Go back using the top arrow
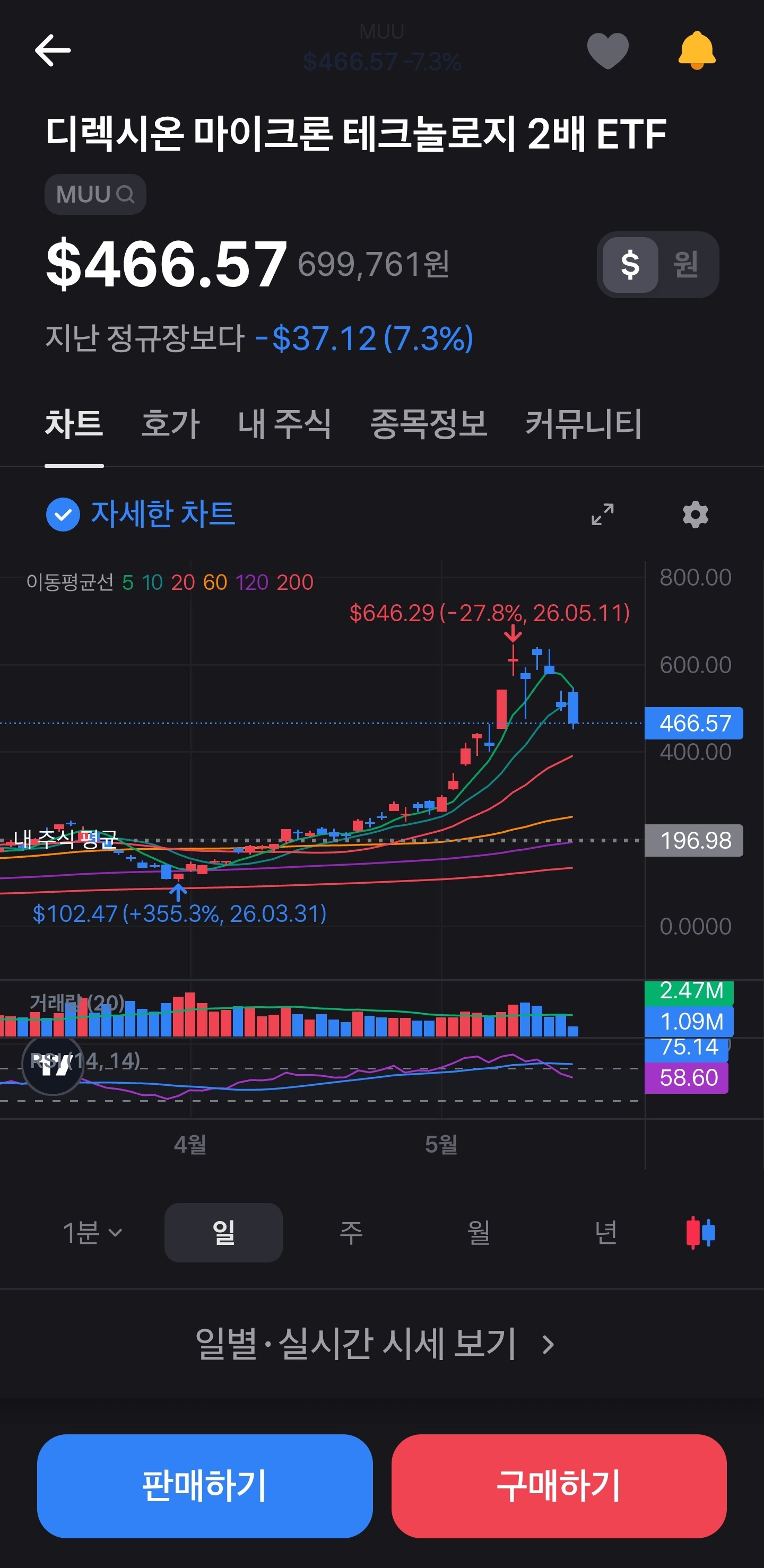 click(53, 50)
